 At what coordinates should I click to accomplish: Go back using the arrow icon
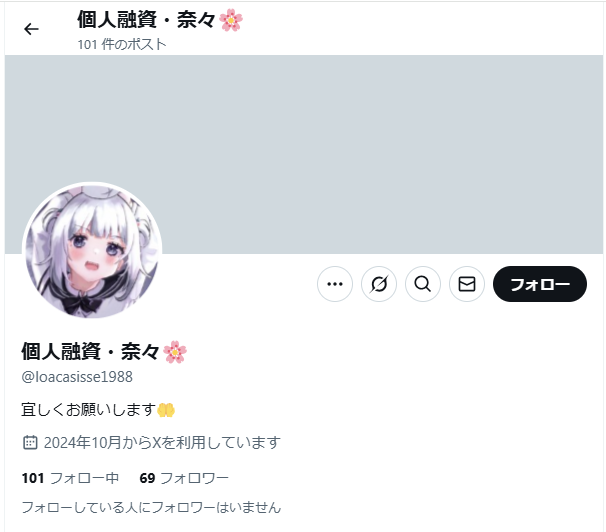pos(31,29)
